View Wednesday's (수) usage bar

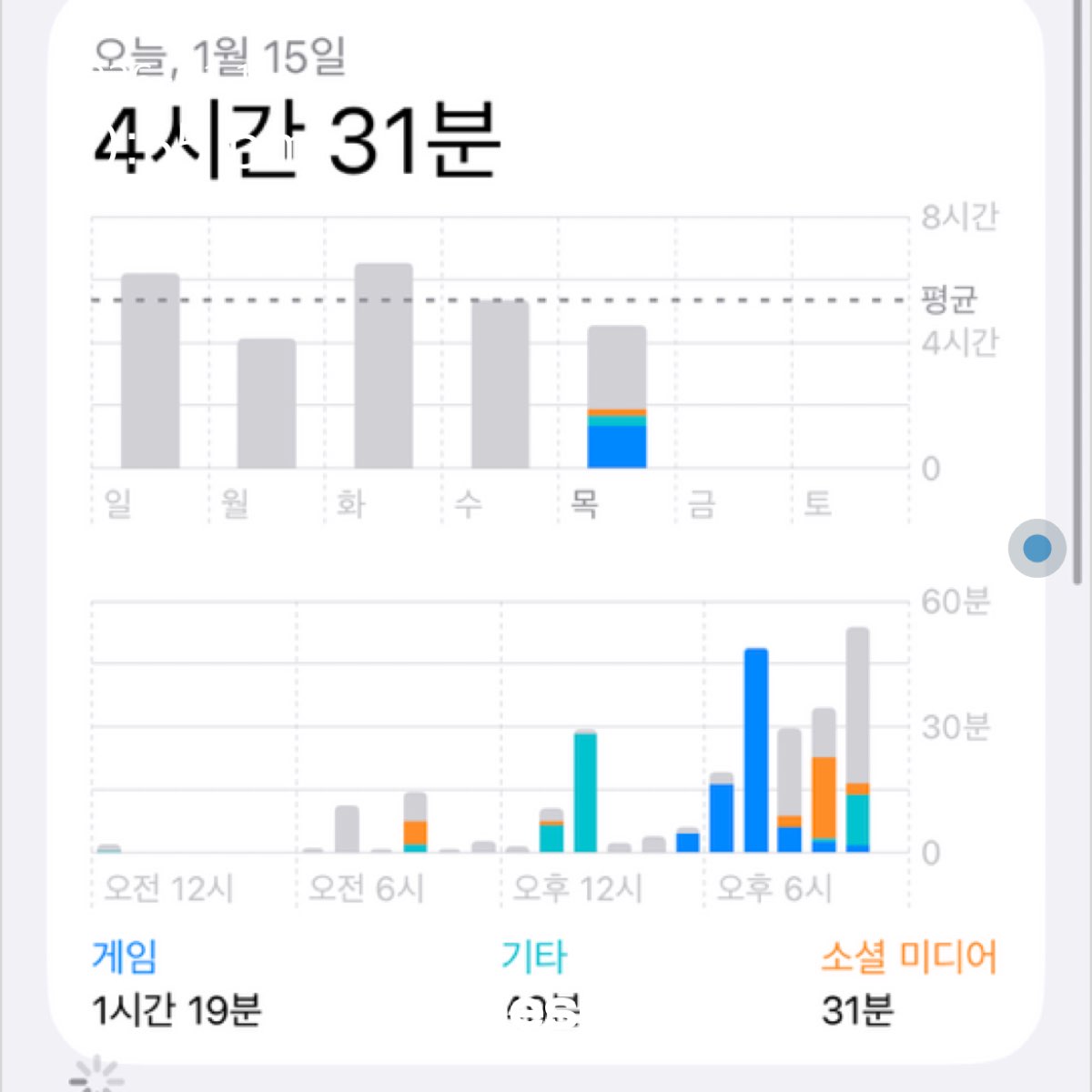[x=500, y=385]
